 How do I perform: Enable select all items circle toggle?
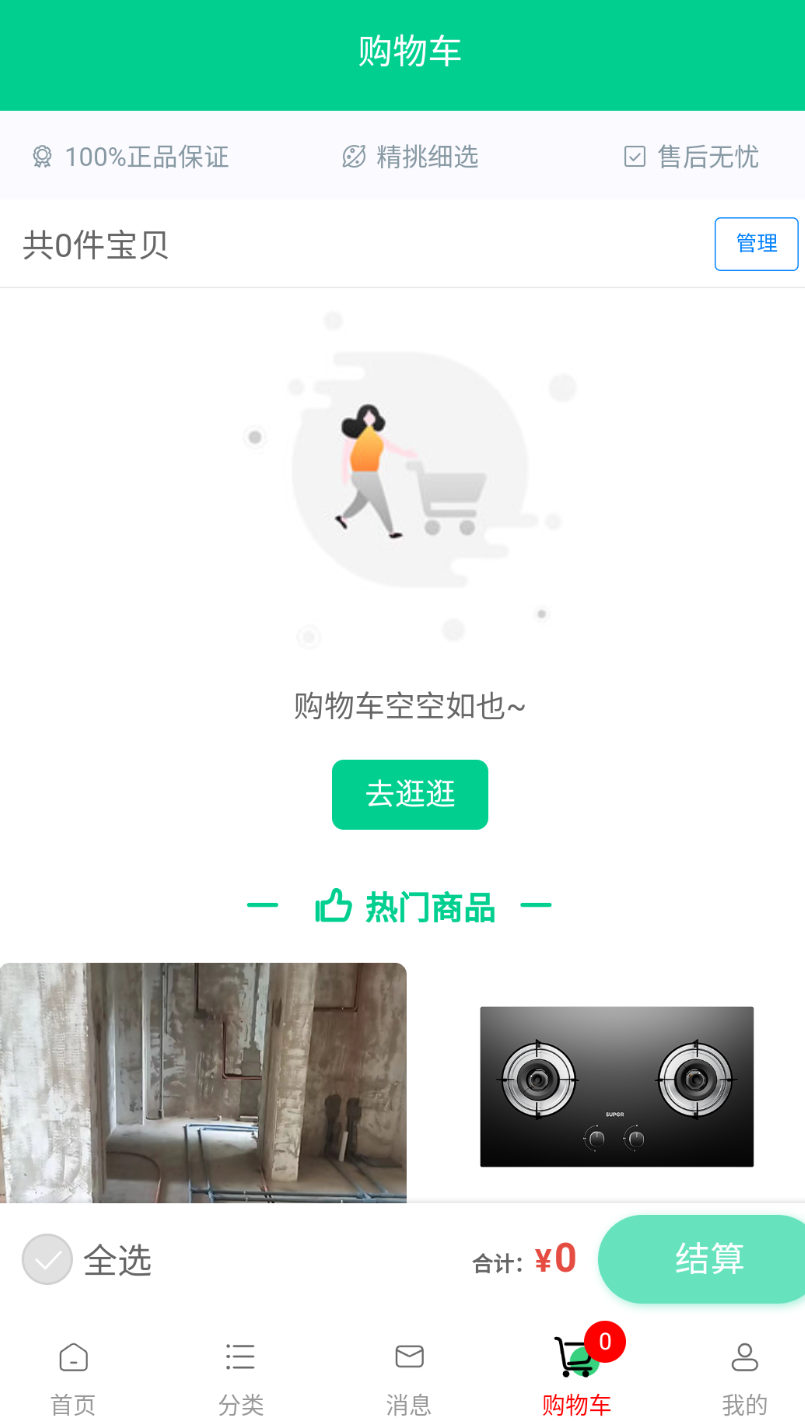point(46,1260)
